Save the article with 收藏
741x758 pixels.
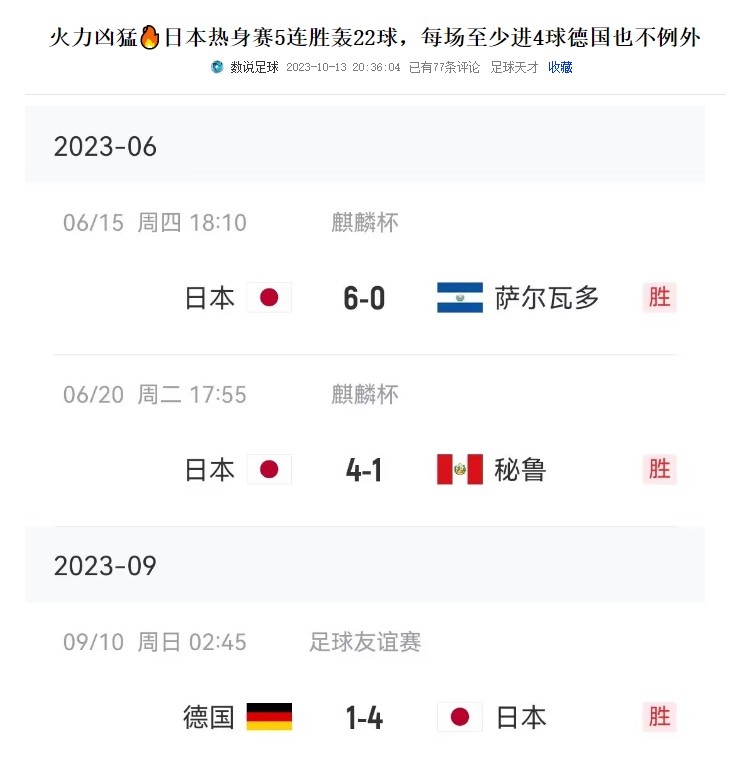coord(560,68)
